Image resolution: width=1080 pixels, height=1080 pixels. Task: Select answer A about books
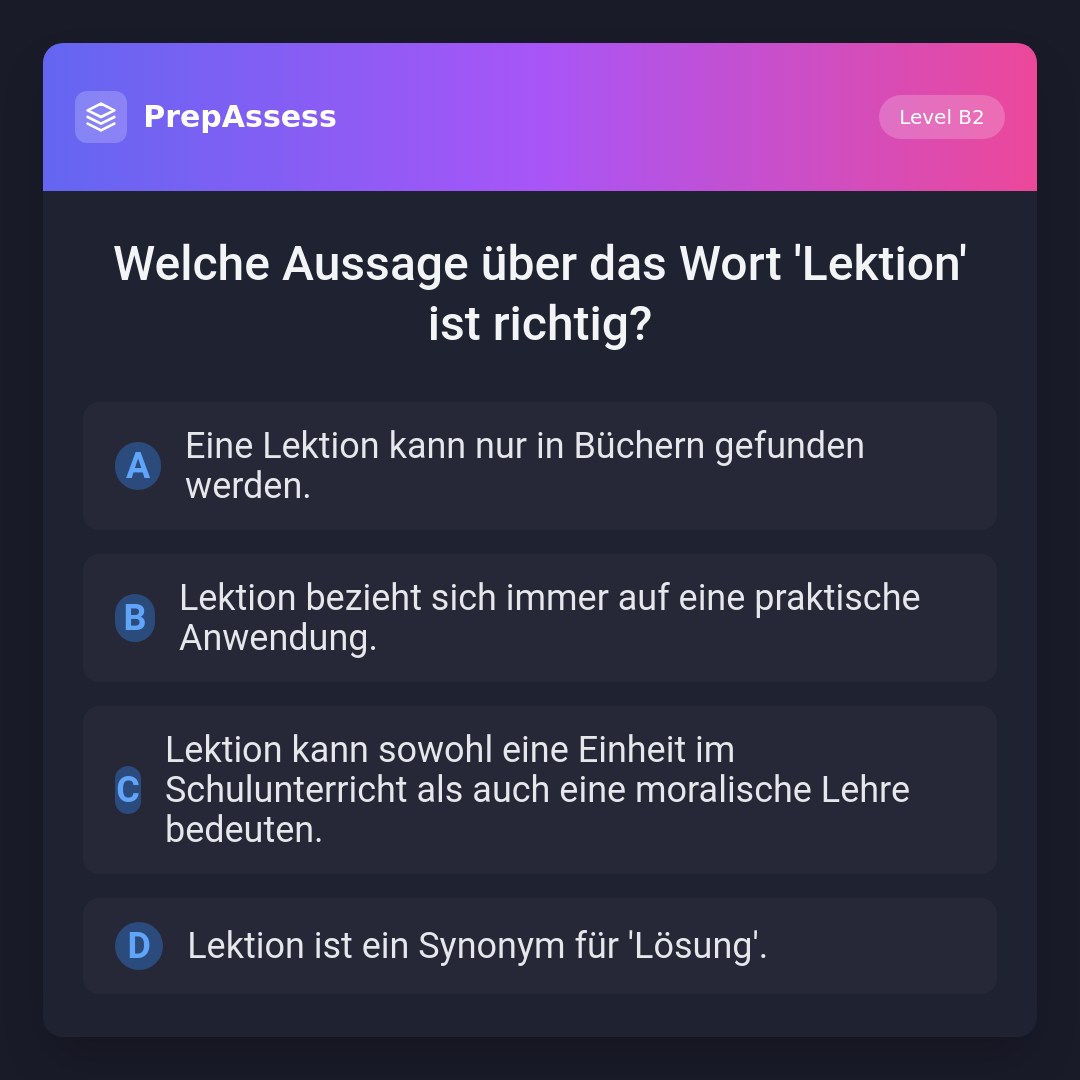click(539, 466)
